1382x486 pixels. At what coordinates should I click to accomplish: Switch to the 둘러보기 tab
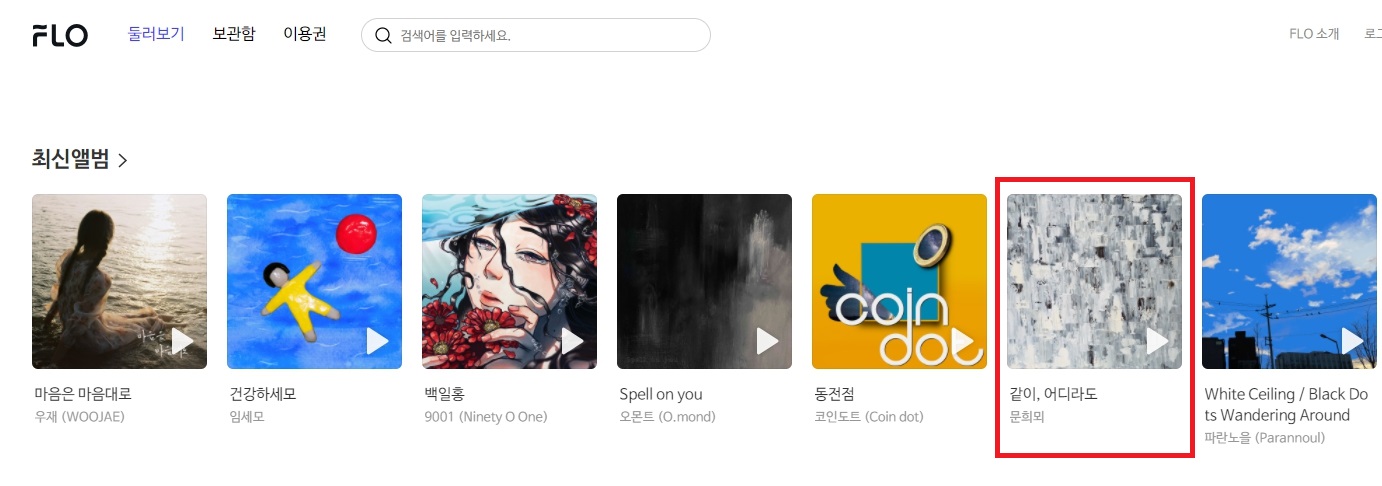(x=156, y=34)
